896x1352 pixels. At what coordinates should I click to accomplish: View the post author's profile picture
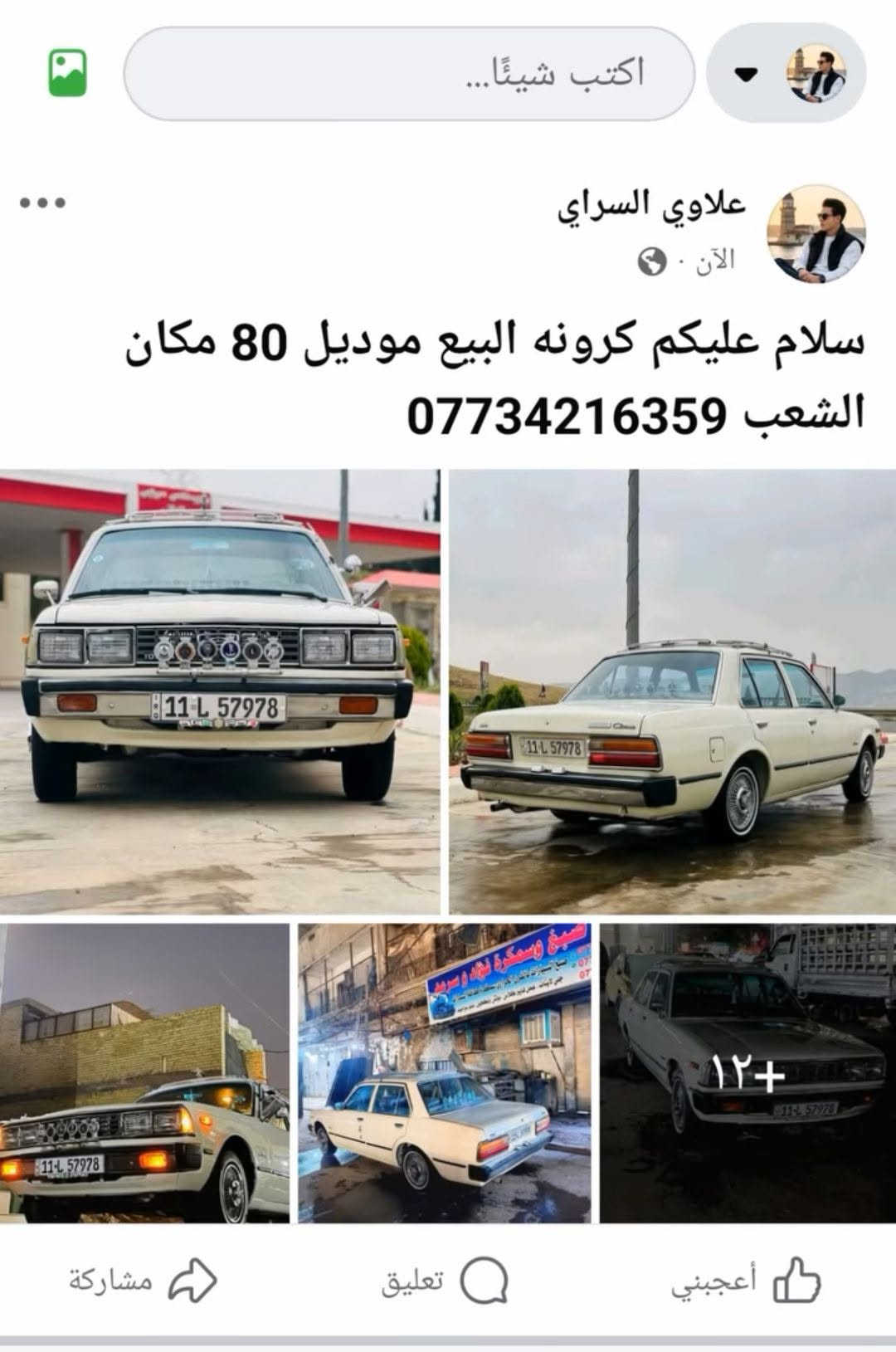coord(816,234)
